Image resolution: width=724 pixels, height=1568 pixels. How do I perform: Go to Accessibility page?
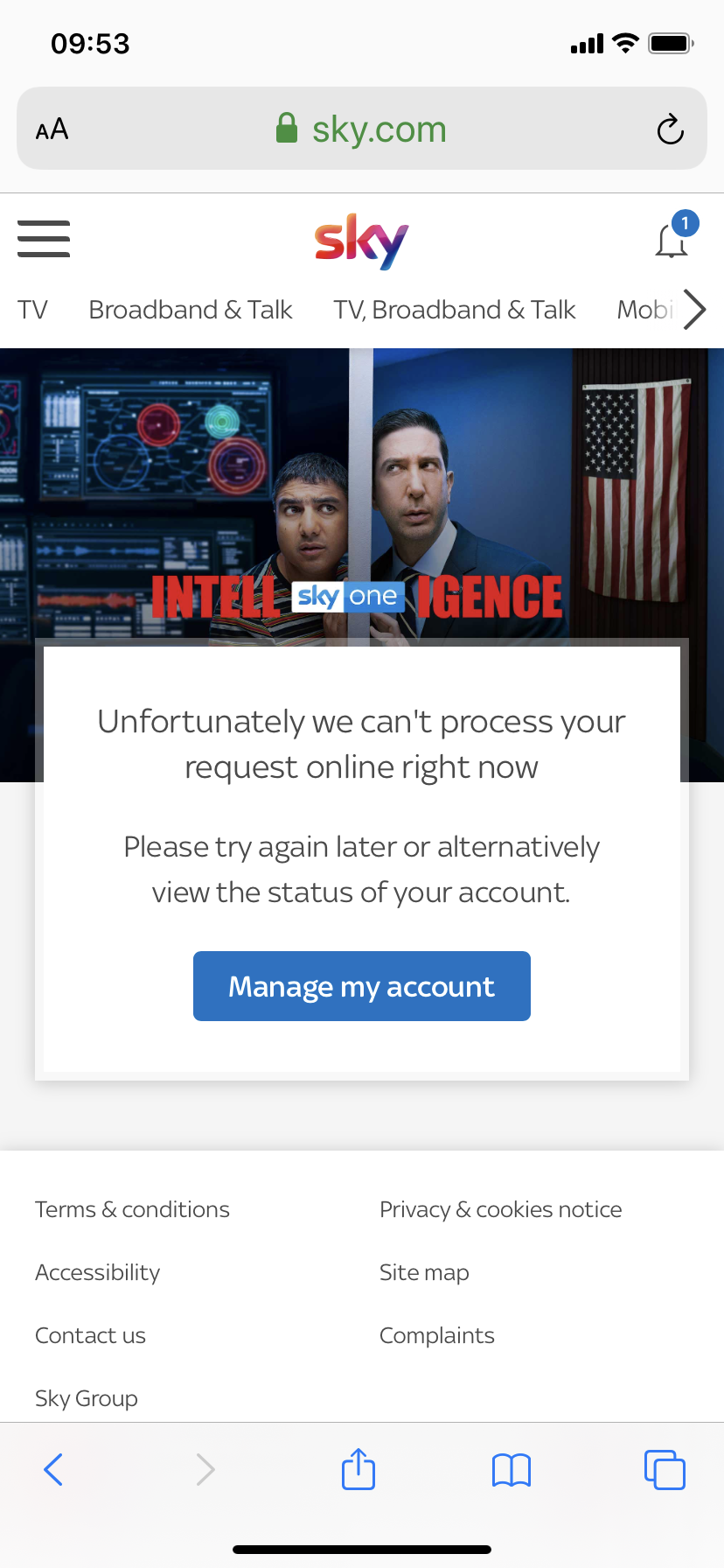point(97,1272)
